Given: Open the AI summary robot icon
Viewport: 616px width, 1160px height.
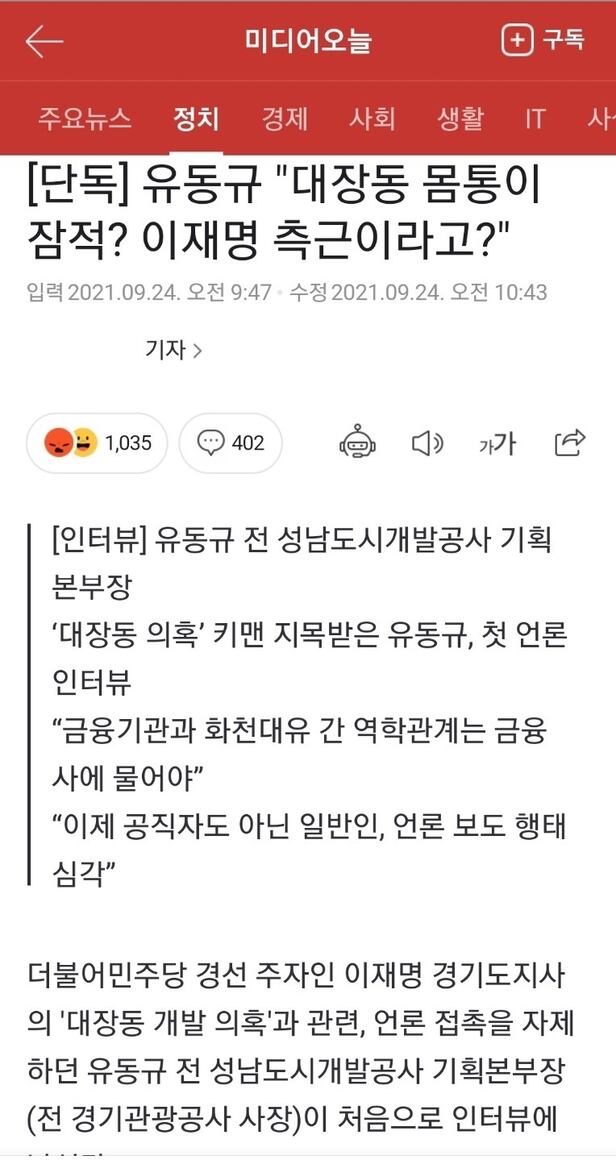Looking at the screenshot, I should coord(357,443).
